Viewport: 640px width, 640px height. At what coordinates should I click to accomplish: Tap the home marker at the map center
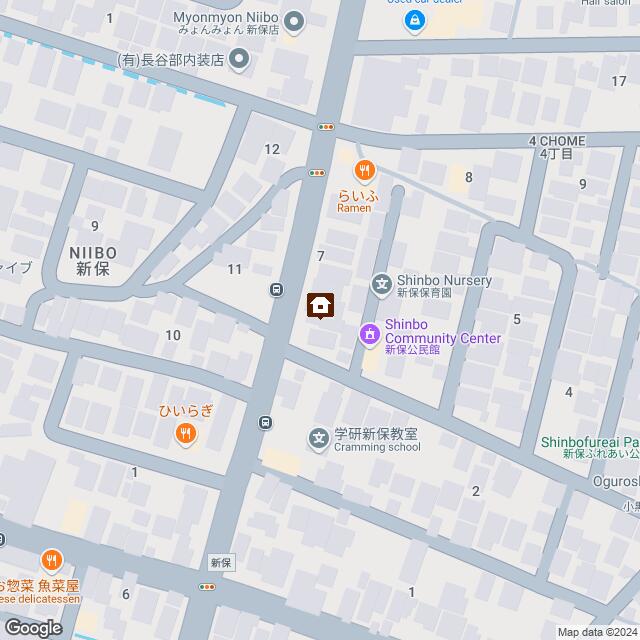click(x=320, y=305)
